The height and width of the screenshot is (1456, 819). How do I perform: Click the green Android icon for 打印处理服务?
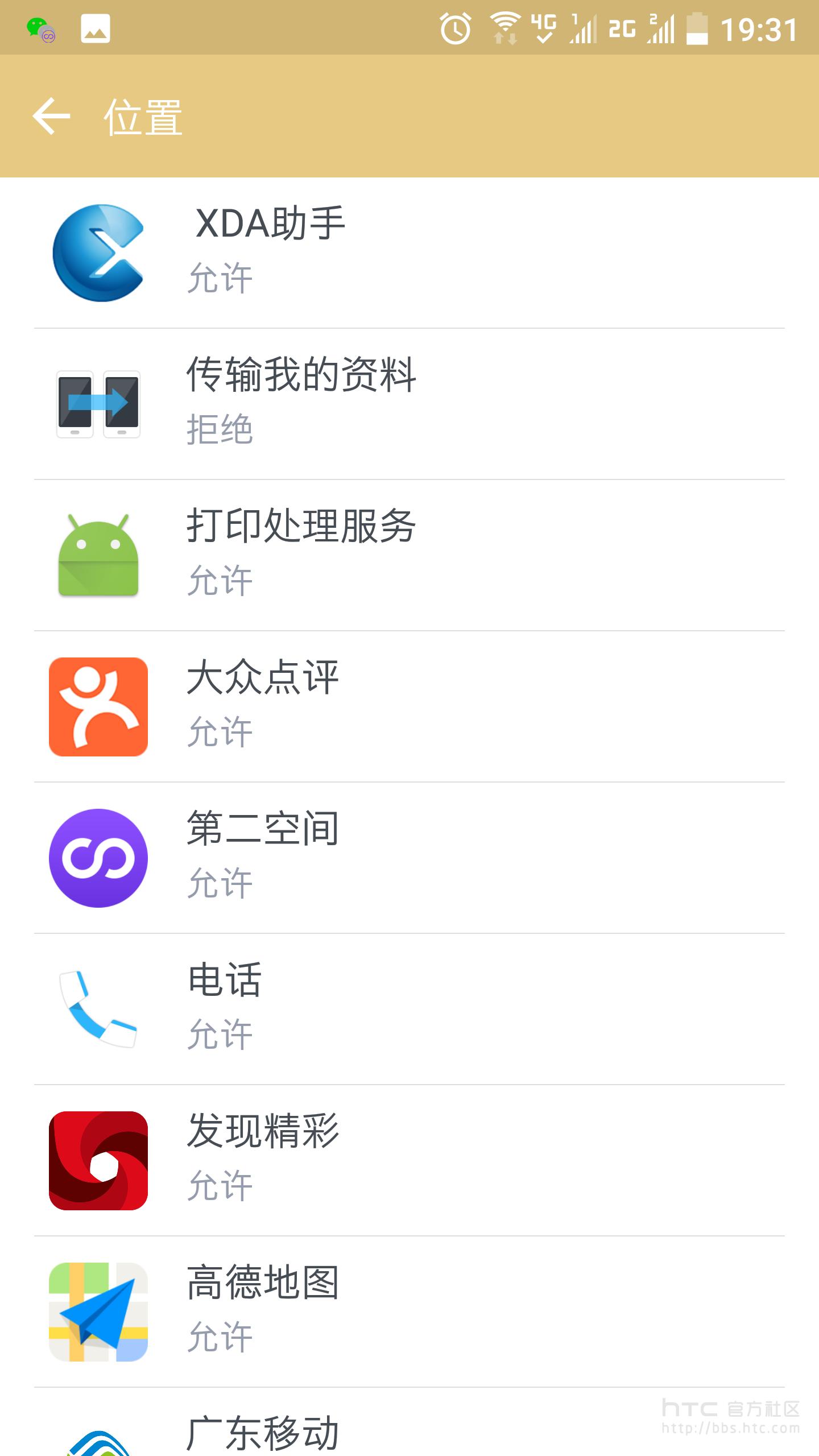pos(98,555)
